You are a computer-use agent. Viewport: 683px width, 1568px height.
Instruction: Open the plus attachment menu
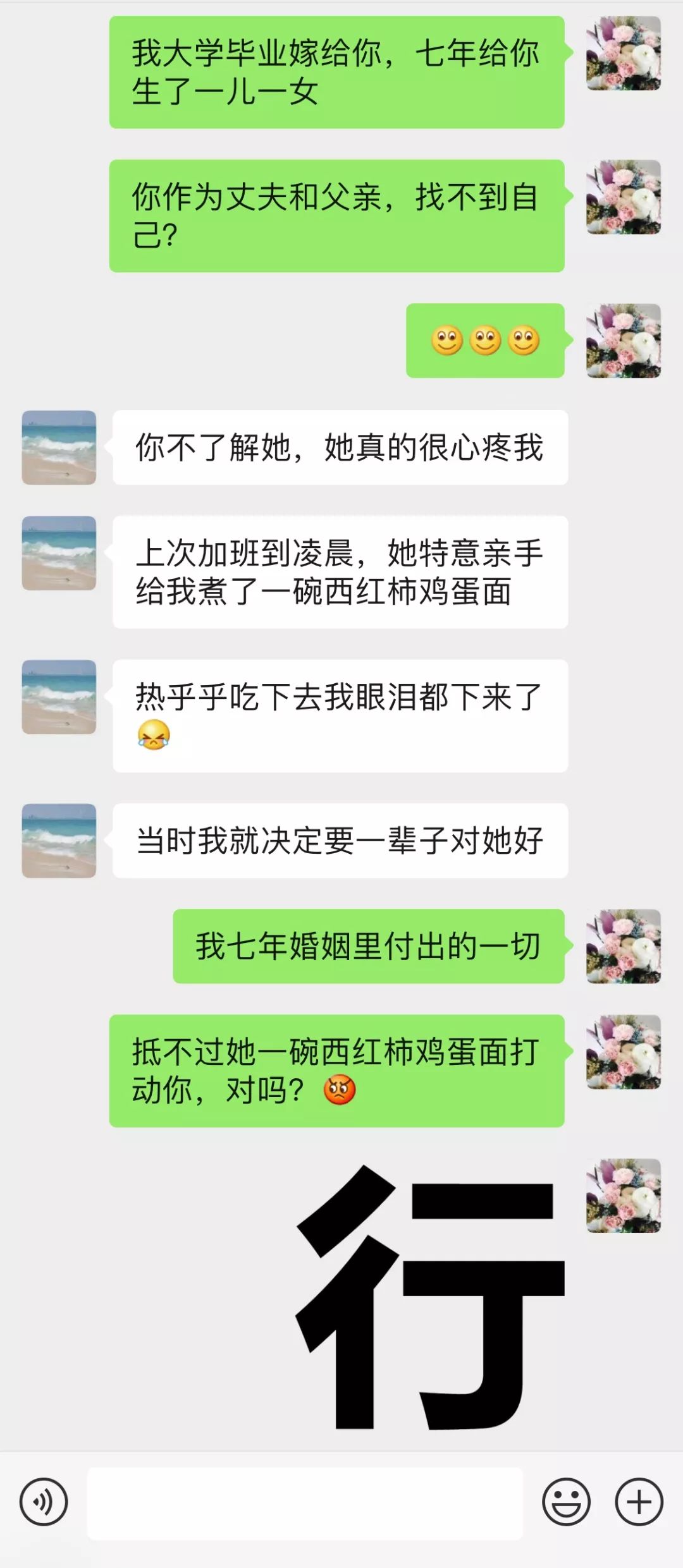[x=639, y=1502]
